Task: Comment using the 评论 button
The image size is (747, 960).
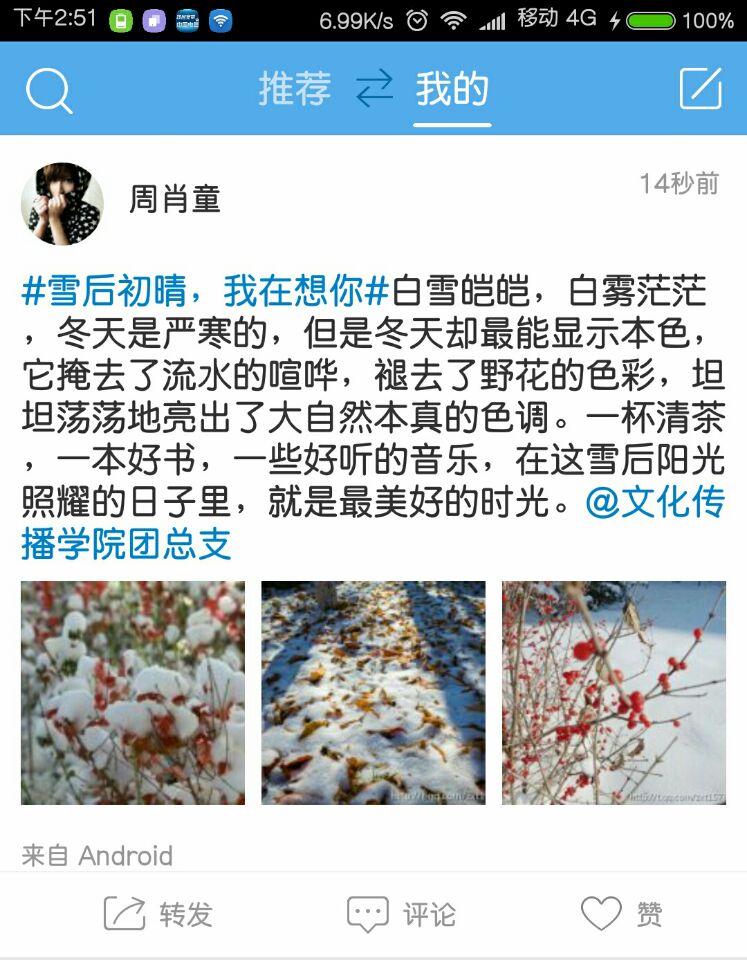Action: [401, 914]
